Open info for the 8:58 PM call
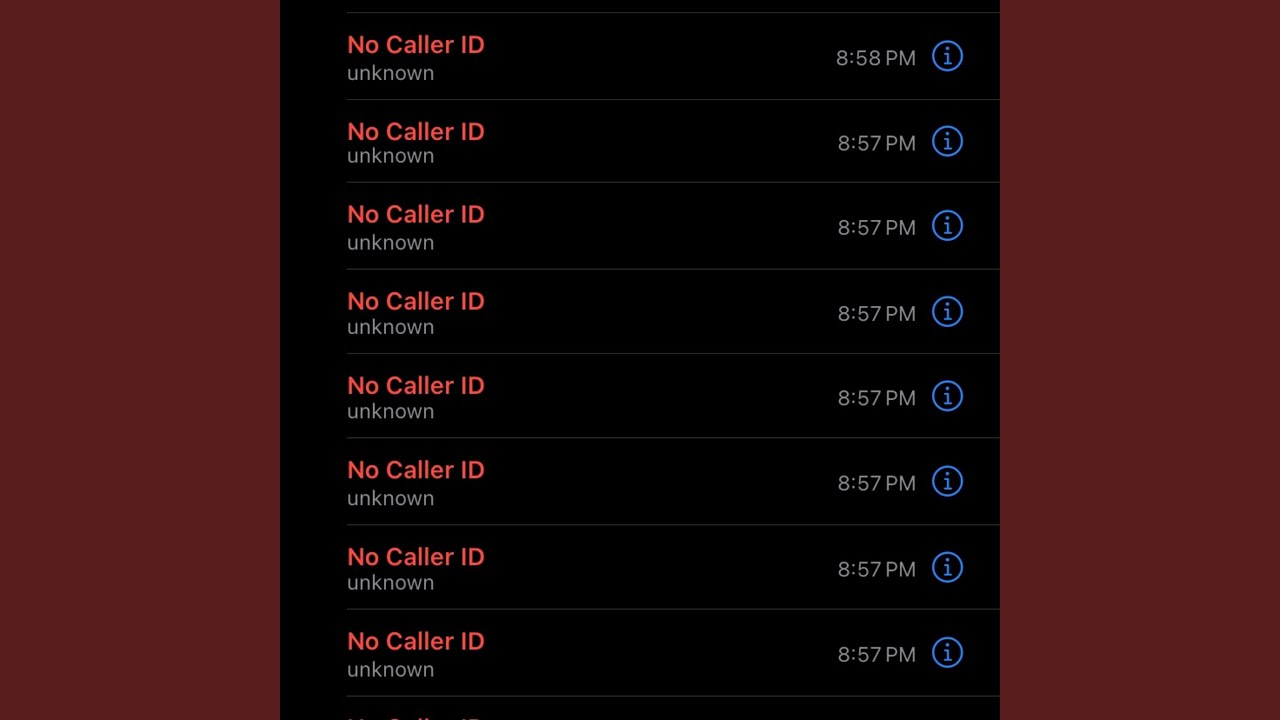This screenshot has height=720, width=1280. coord(947,57)
